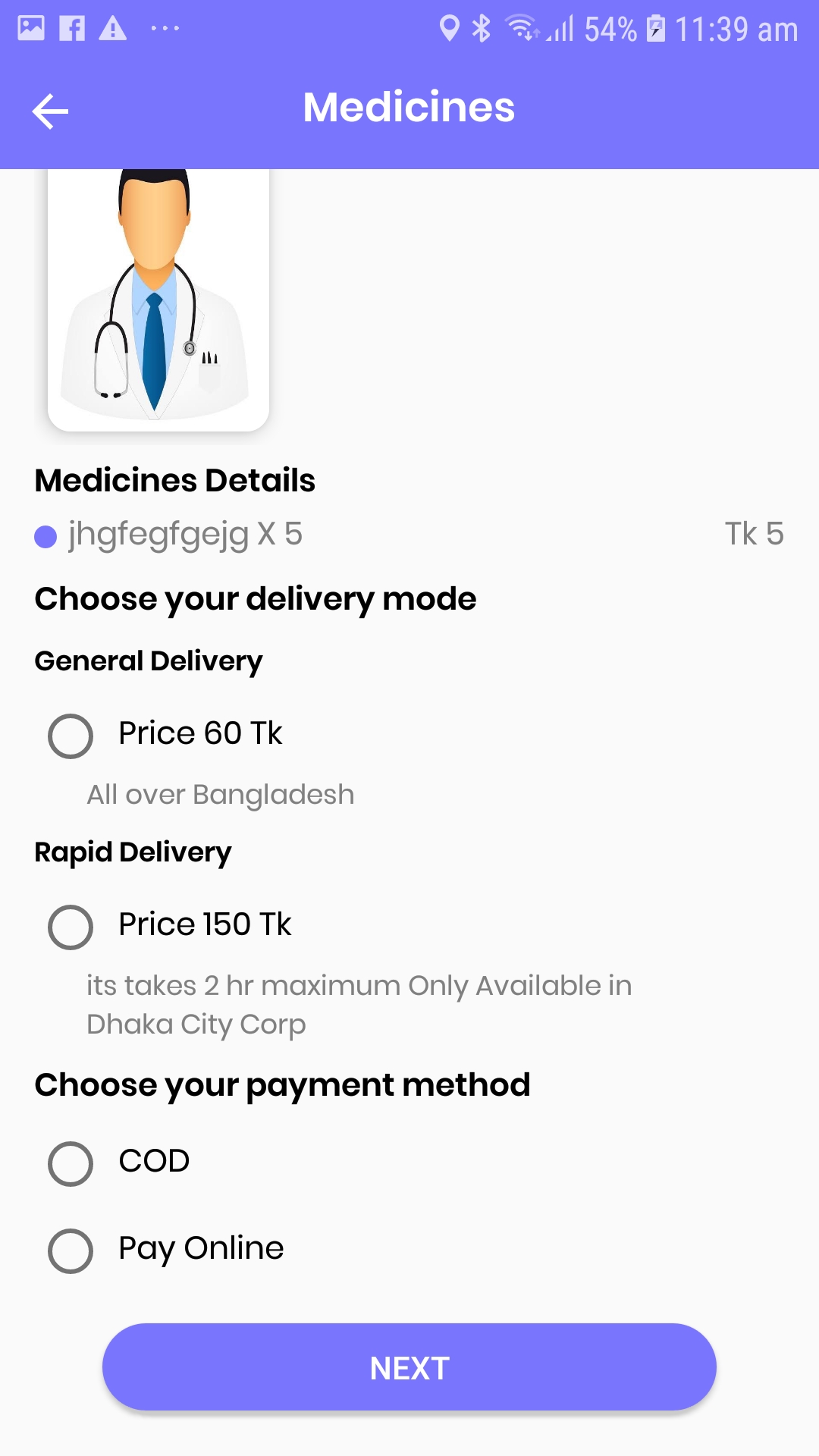The height and width of the screenshot is (1456, 819).
Task: Go back using the top arrow
Action: click(x=50, y=111)
